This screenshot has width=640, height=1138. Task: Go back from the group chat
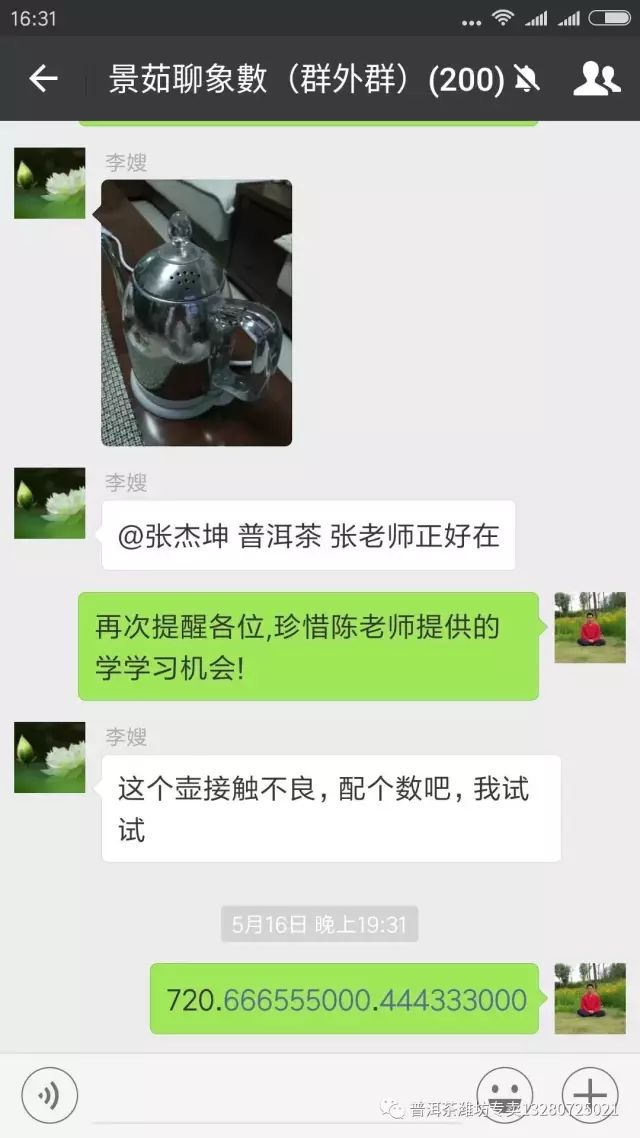(43, 79)
